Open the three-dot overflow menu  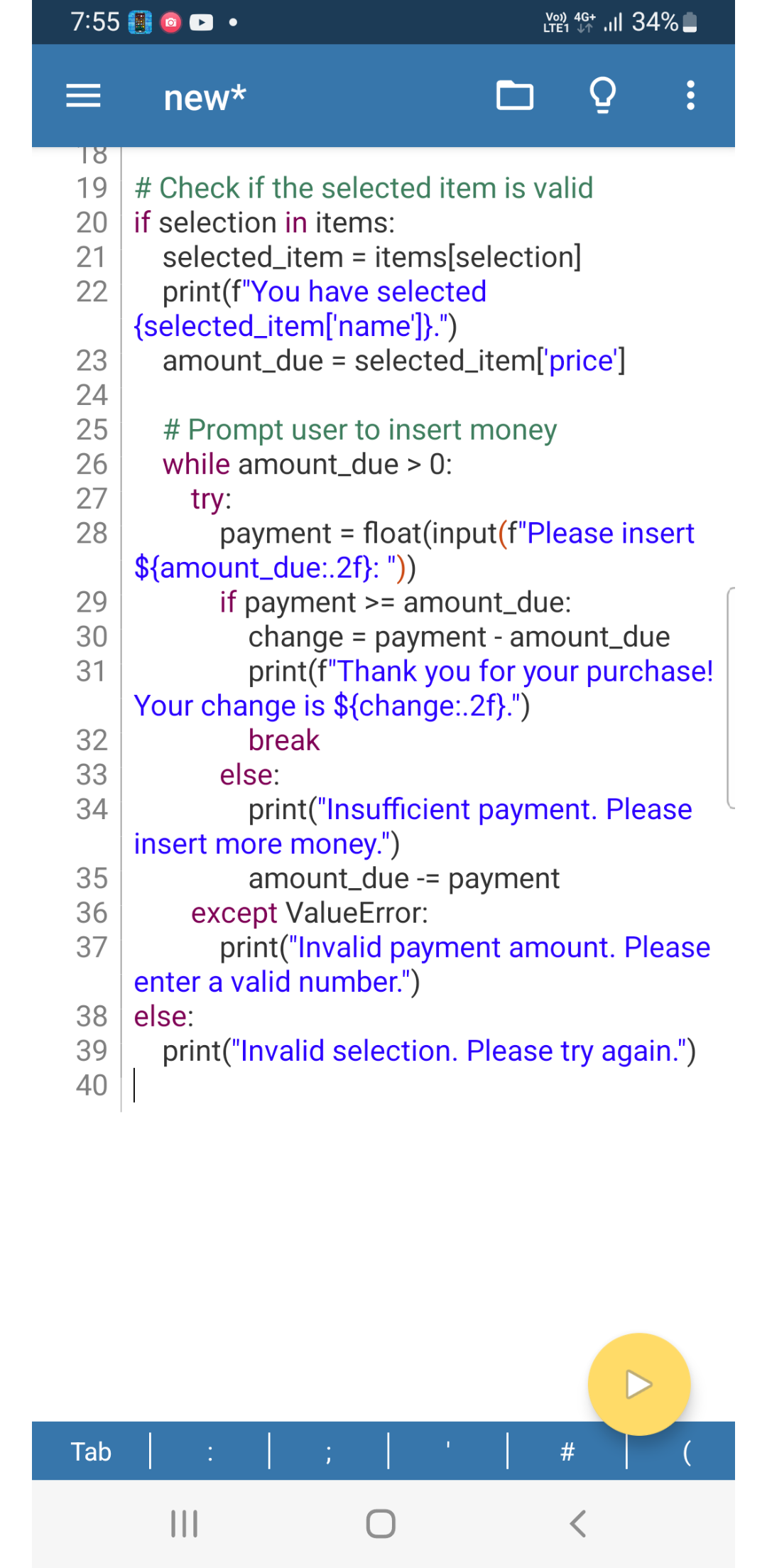[690, 96]
